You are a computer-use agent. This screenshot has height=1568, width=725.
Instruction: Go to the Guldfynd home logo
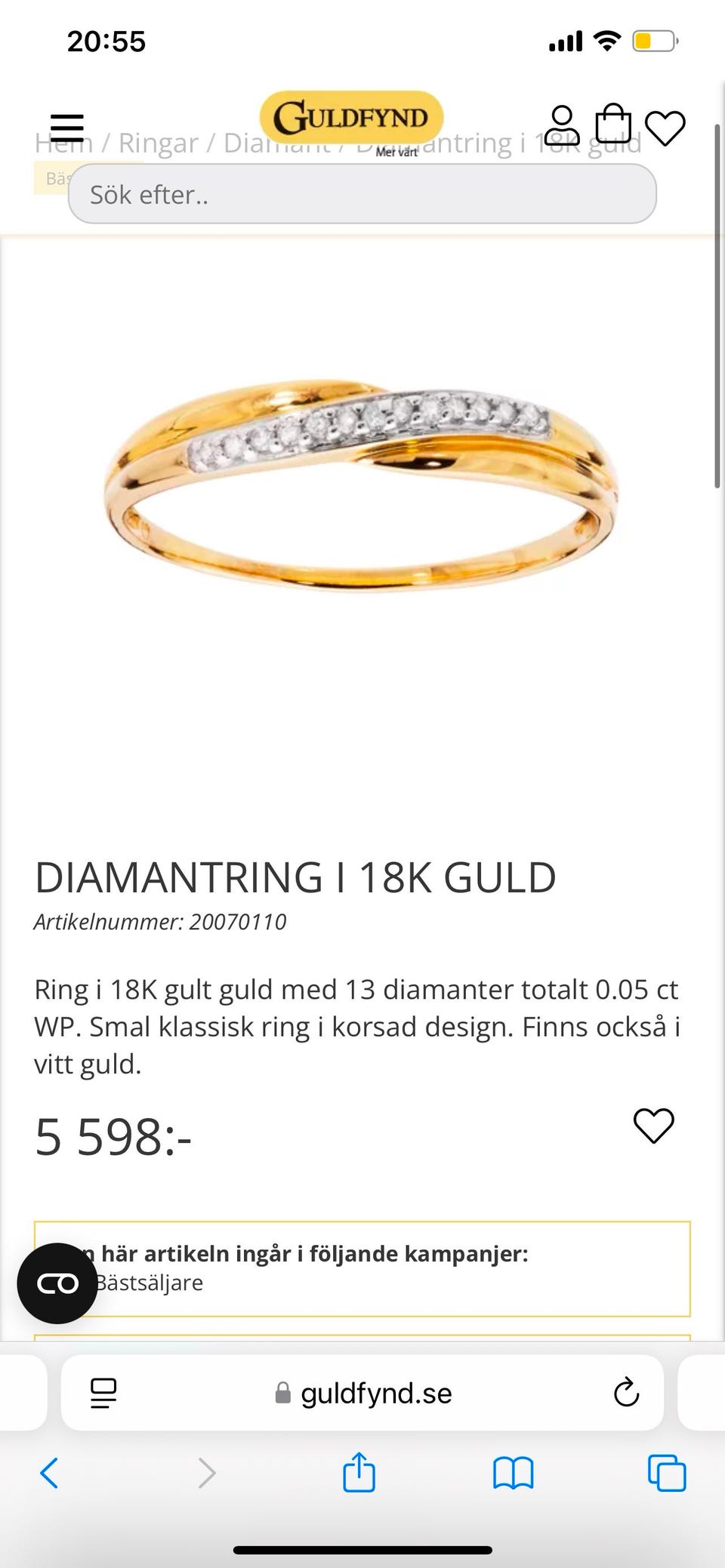click(350, 118)
